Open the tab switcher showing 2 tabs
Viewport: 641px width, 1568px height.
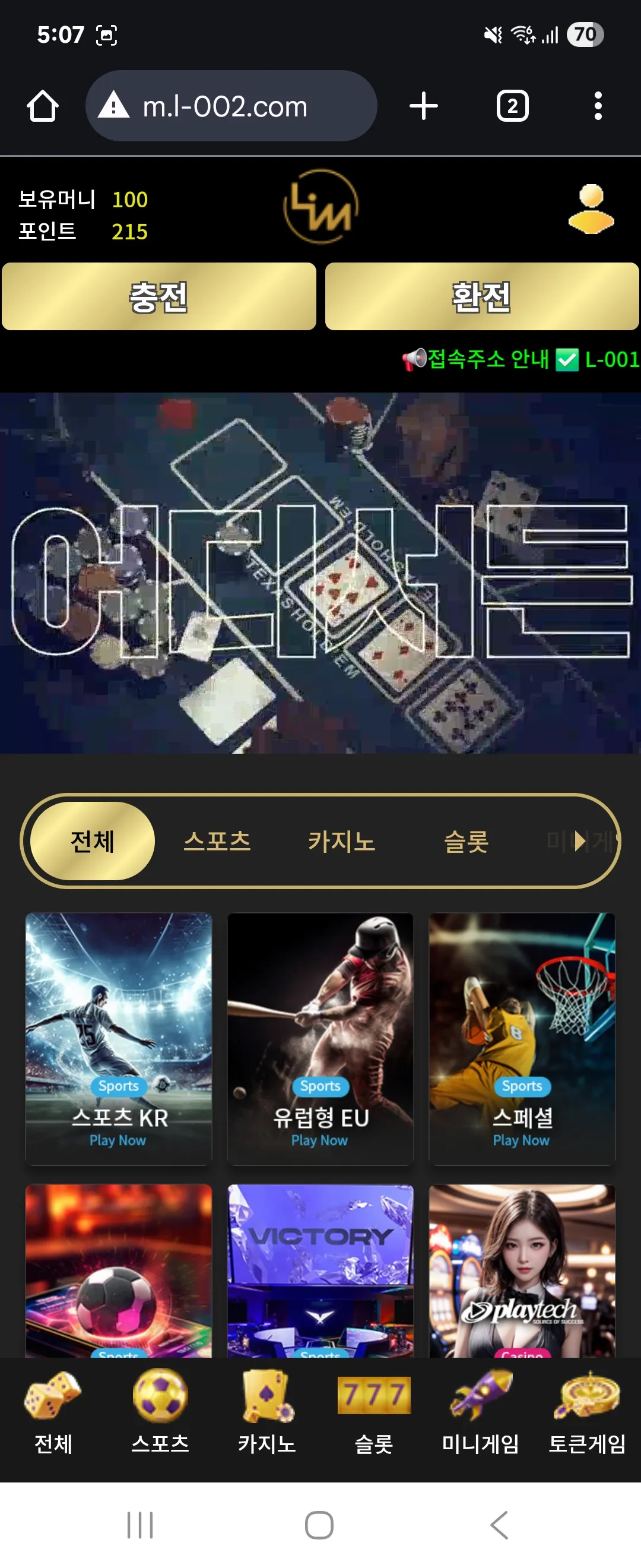click(513, 106)
